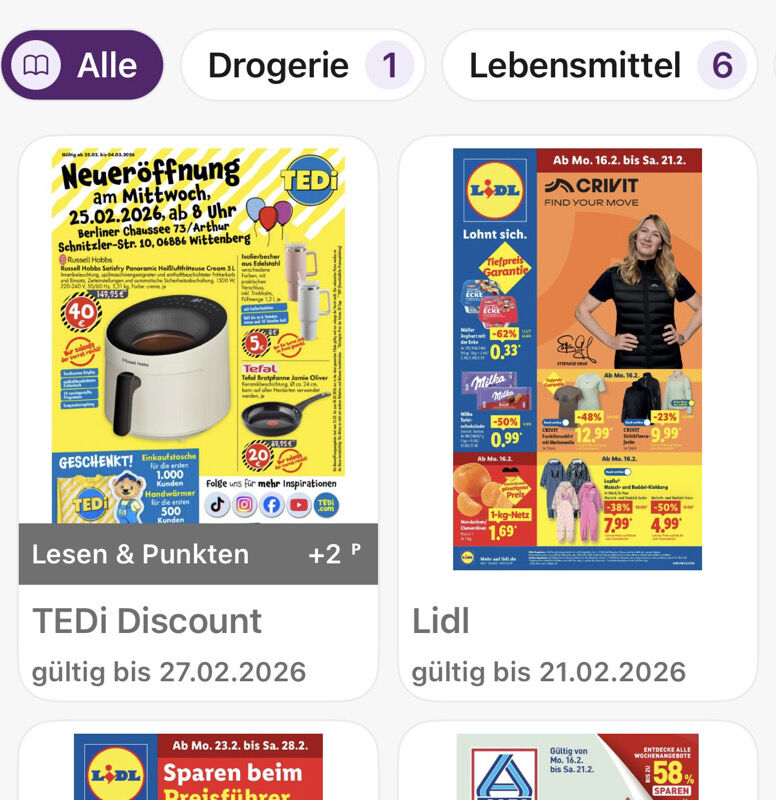Select the Alle filter chip
This screenshot has height=800, width=776.
(82, 66)
